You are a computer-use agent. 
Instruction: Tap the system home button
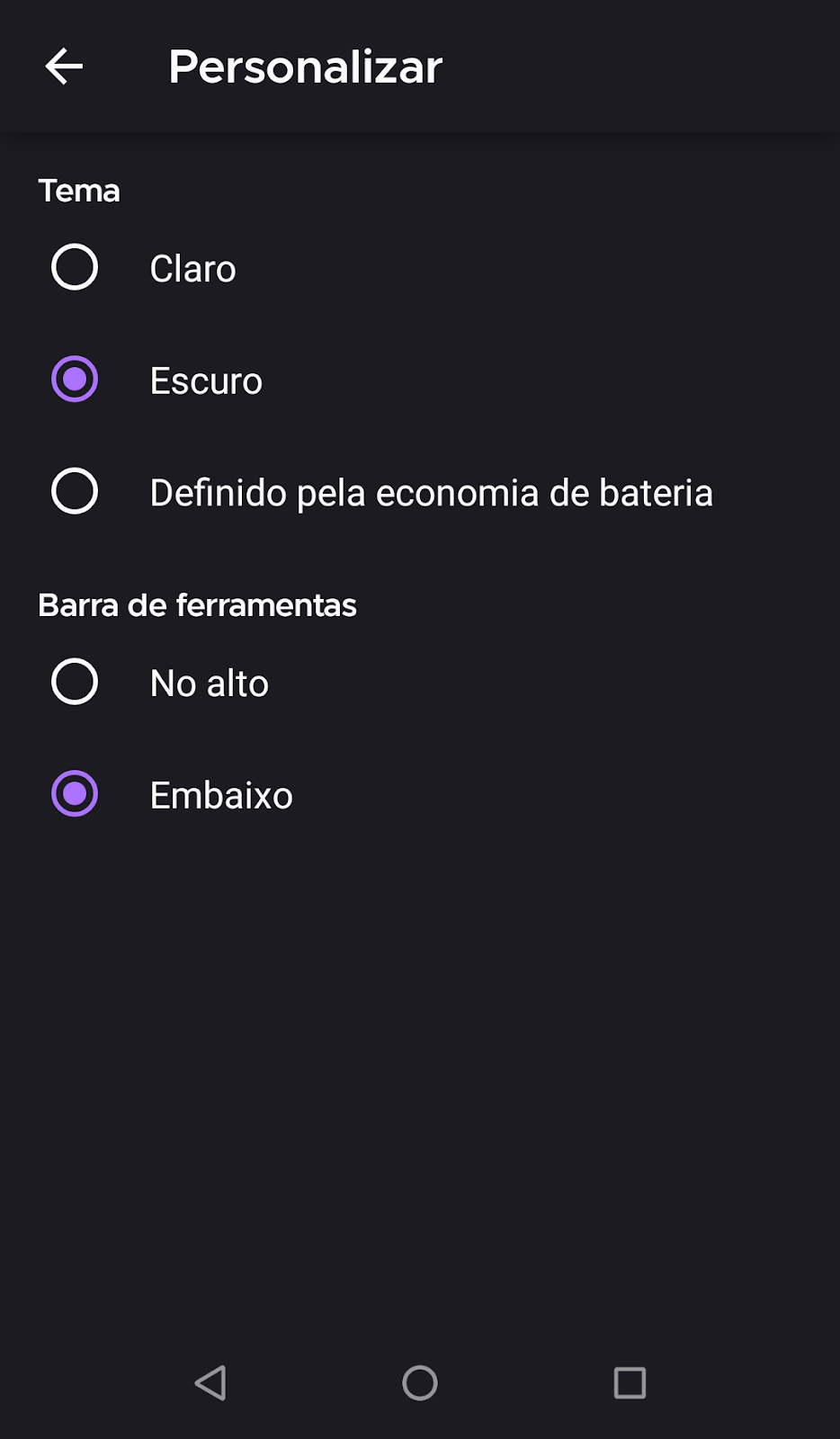[420, 1382]
